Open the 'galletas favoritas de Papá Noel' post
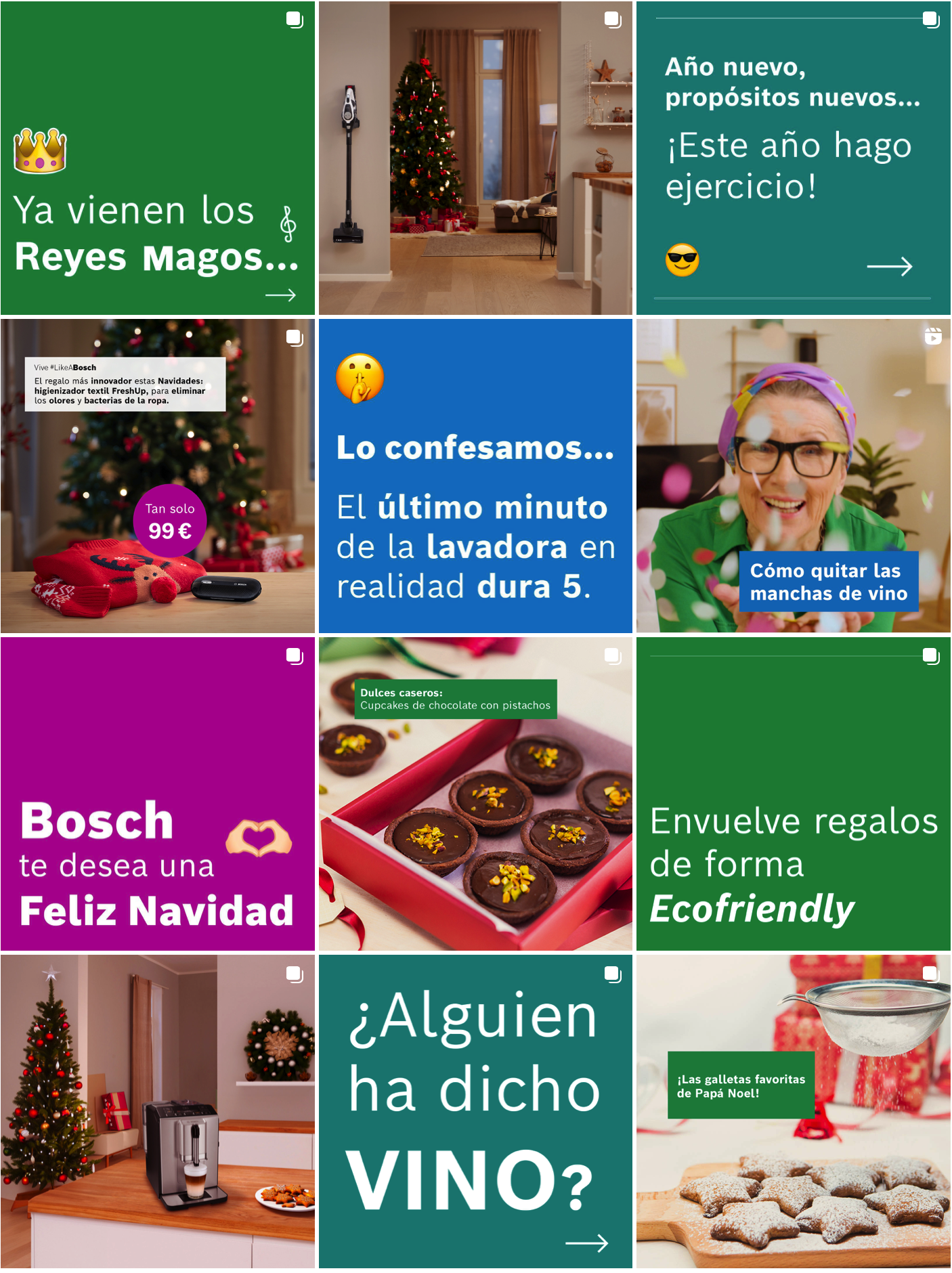 [x=794, y=1112]
